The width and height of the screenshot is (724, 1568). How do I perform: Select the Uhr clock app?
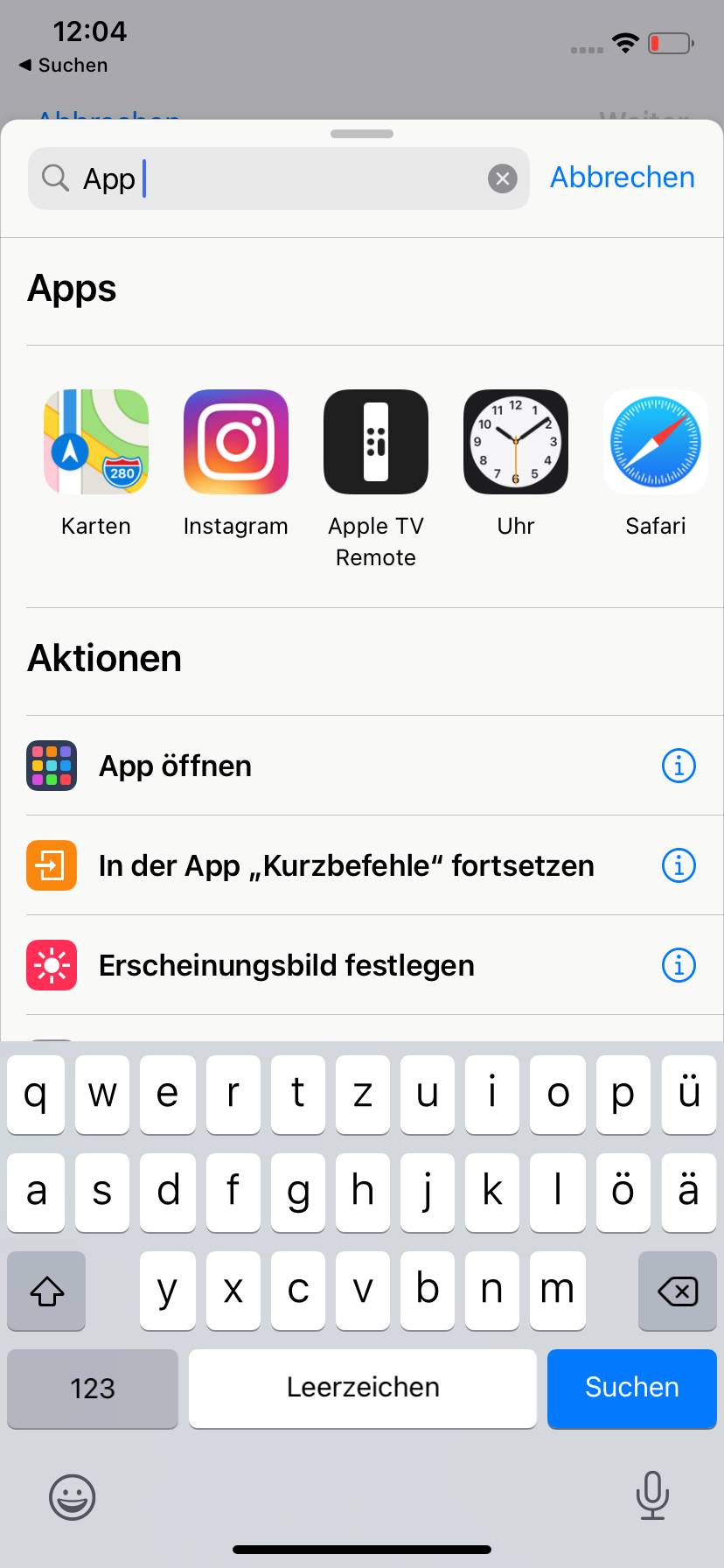pyautogui.click(x=516, y=443)
